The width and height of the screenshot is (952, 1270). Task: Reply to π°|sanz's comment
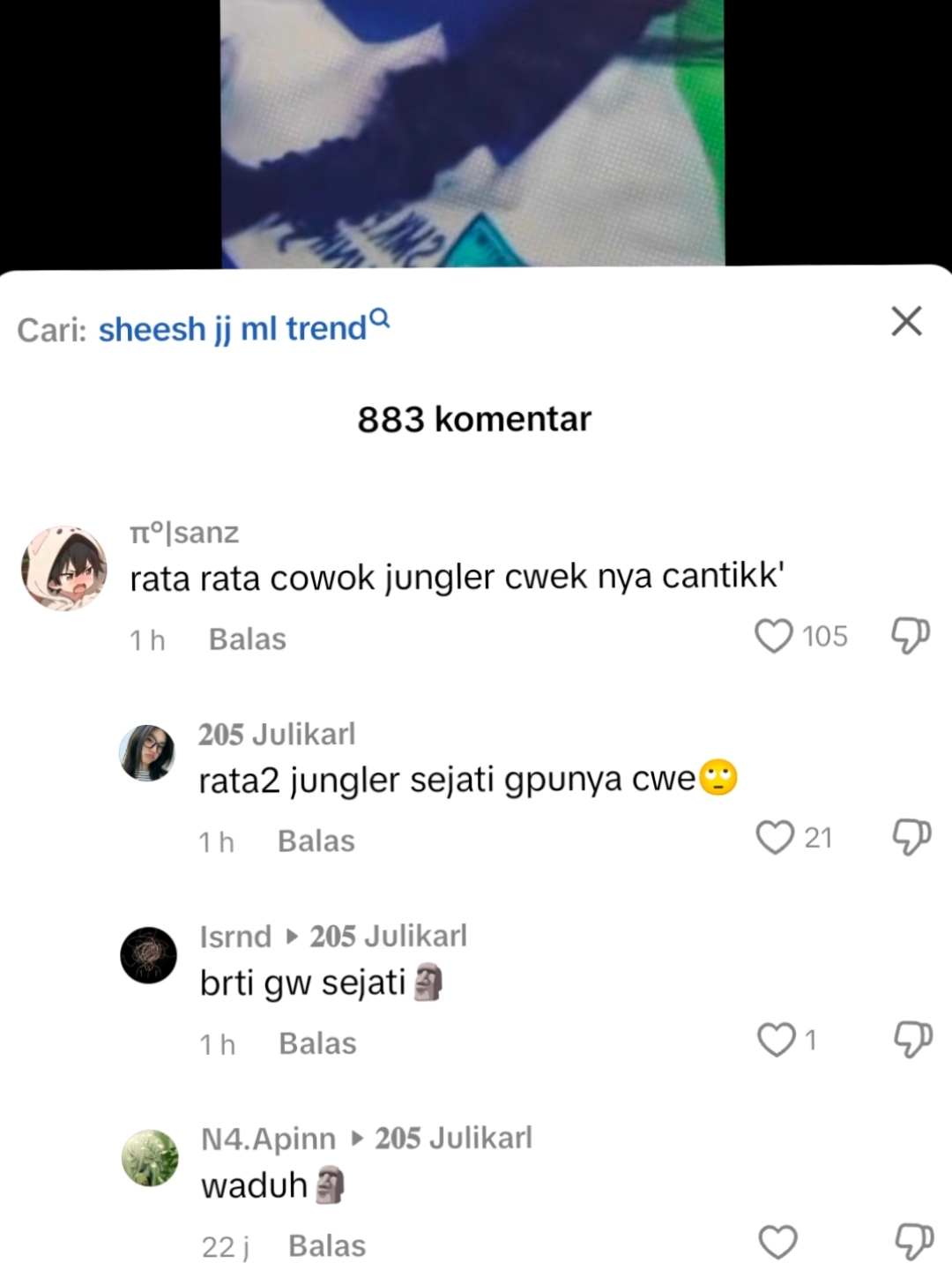(247, 639)
